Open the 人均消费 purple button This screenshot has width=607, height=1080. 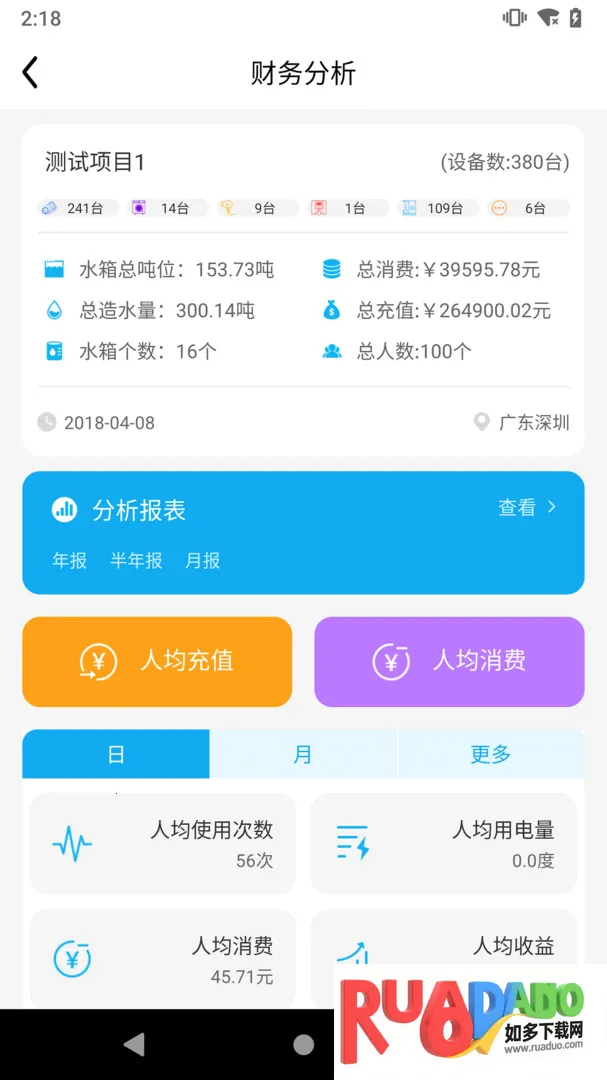[449, 661]
